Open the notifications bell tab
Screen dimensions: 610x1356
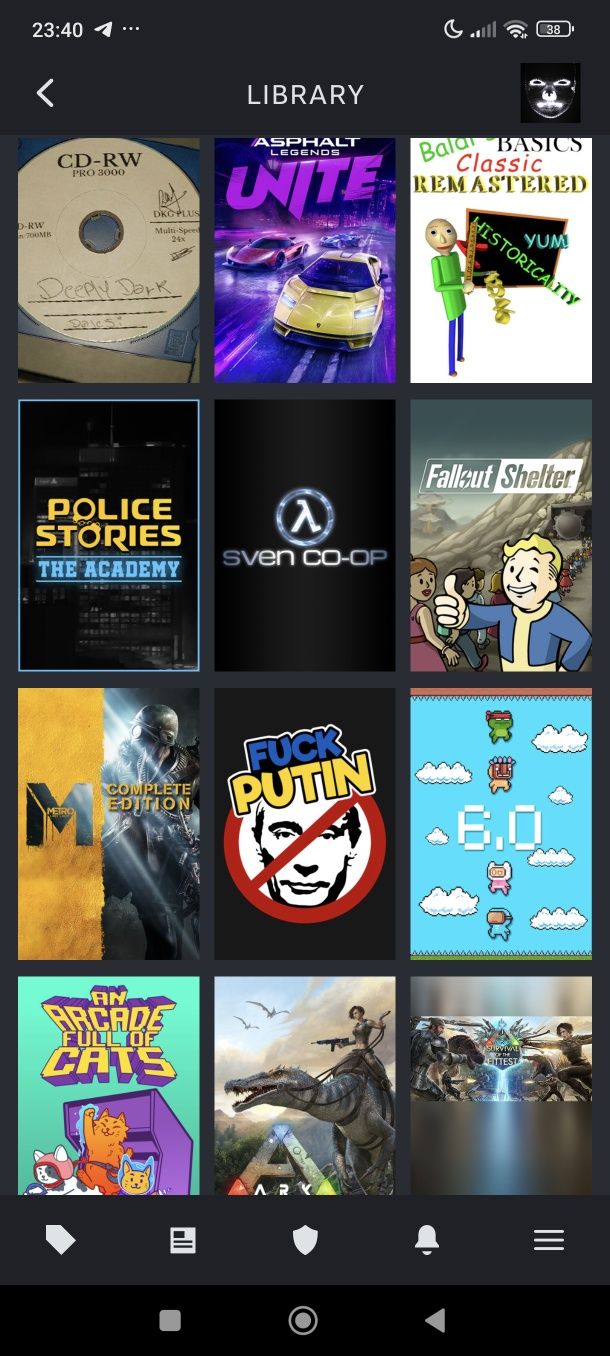(x=427, y=1240)
